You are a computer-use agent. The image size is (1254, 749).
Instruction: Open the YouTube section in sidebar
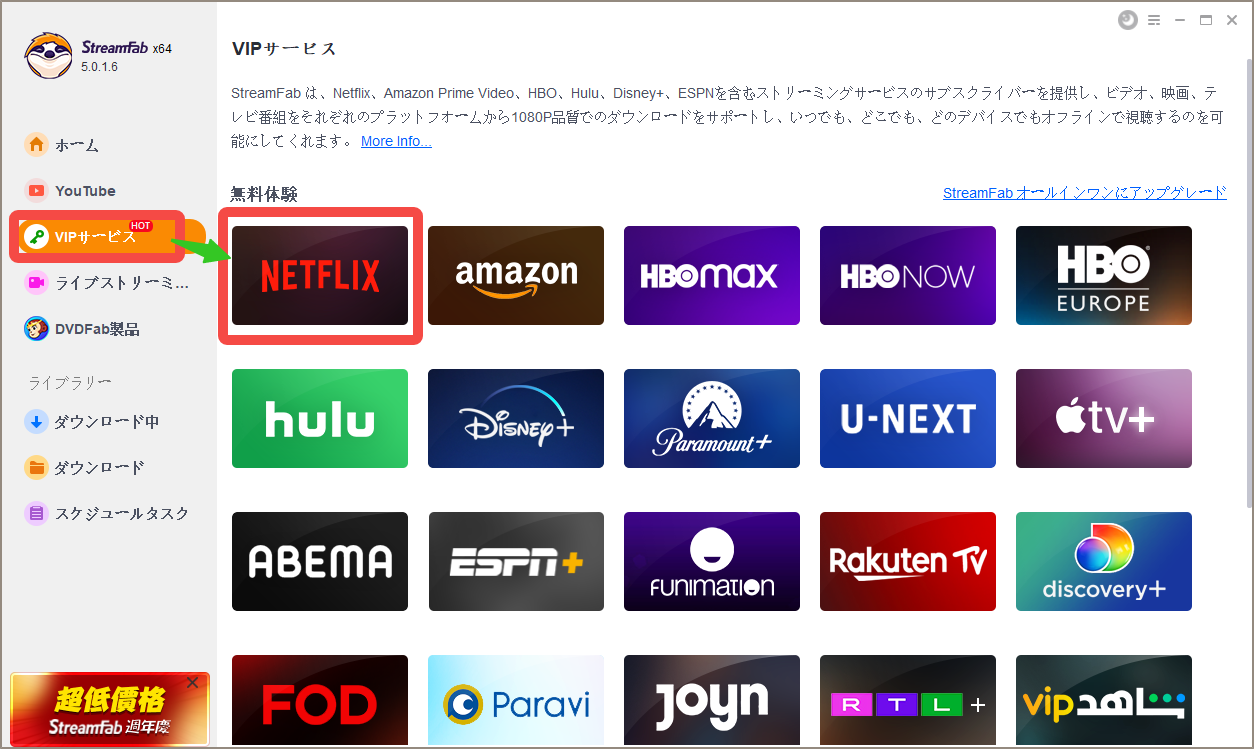click(x=85, y=191)
